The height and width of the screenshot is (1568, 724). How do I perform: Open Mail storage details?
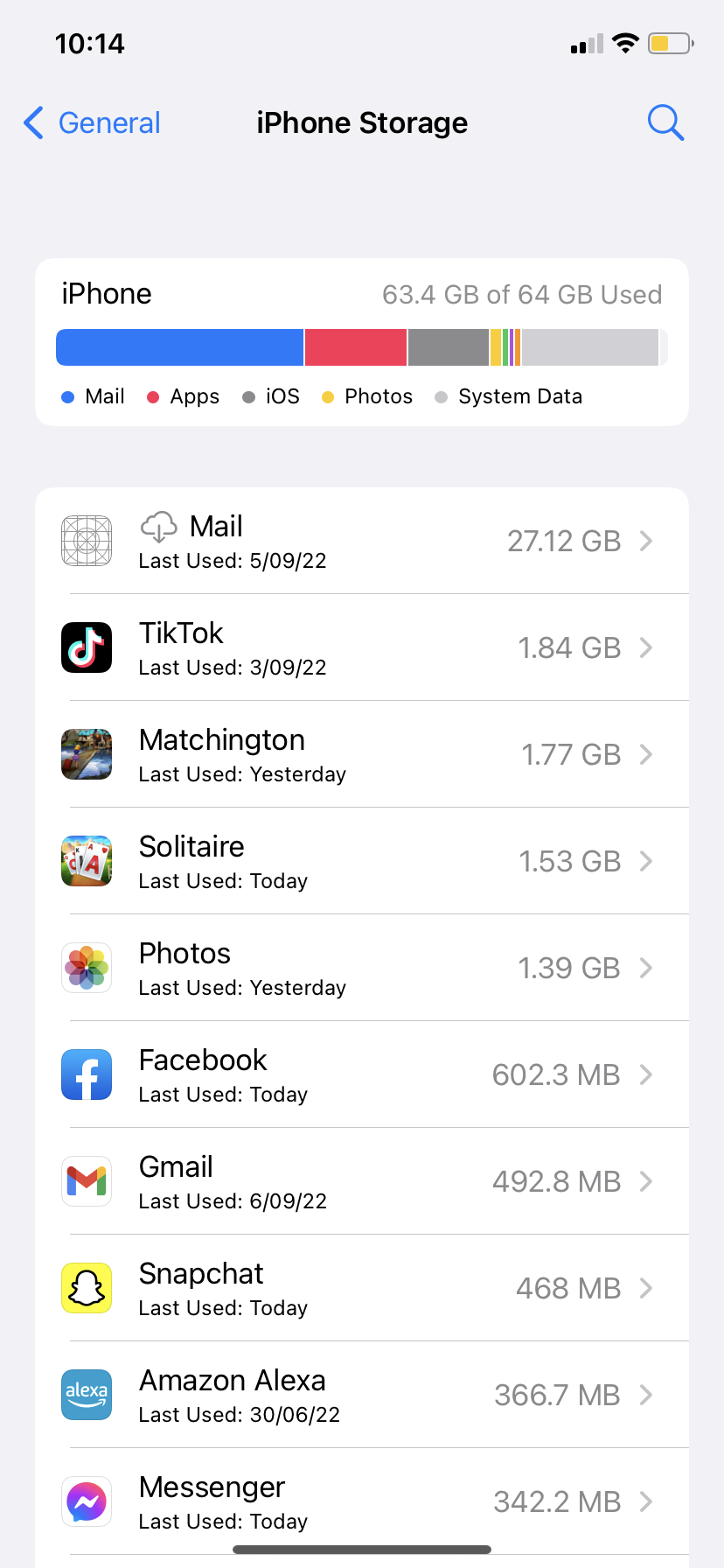coord(362,542)
